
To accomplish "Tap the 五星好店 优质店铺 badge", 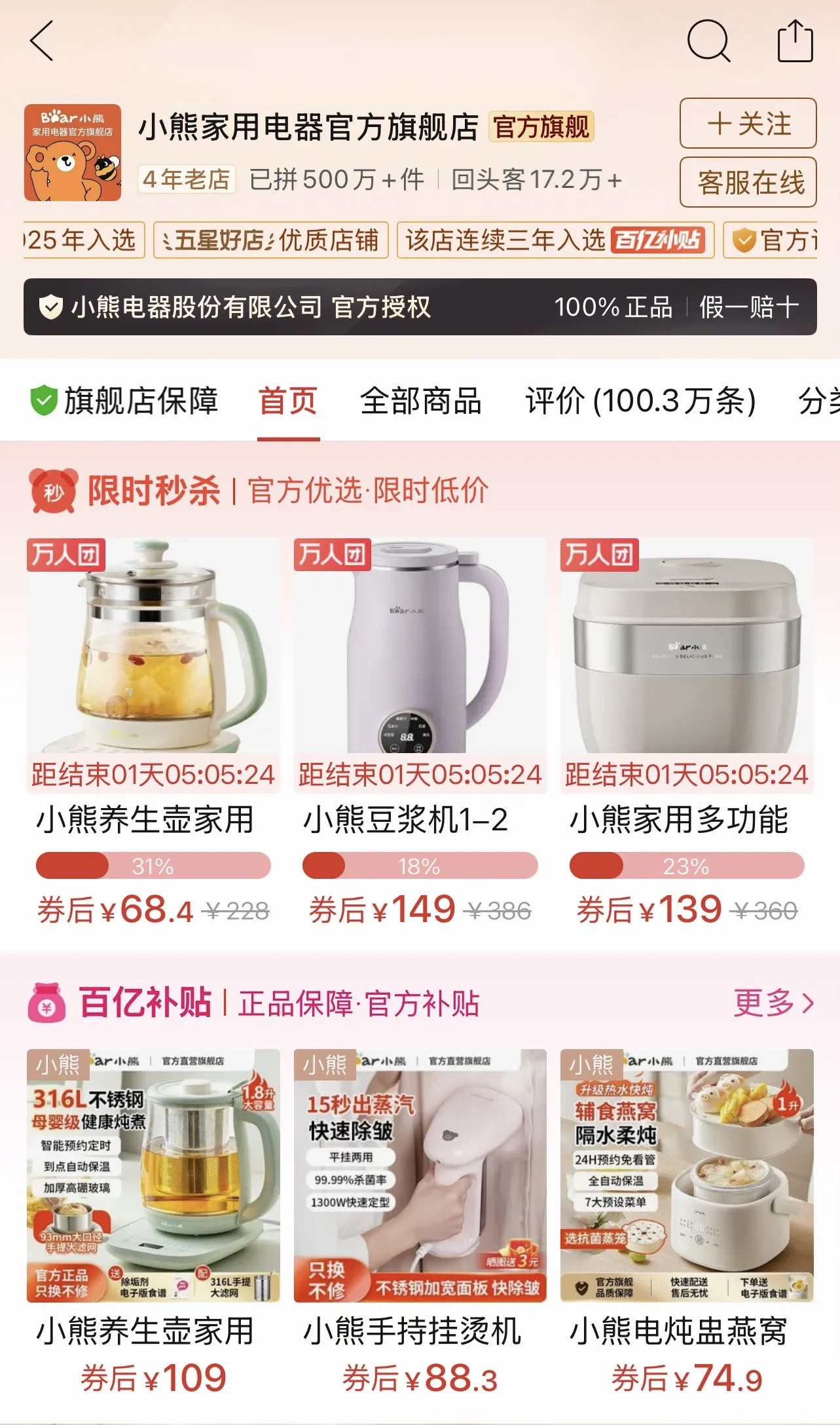I will 270,240.
